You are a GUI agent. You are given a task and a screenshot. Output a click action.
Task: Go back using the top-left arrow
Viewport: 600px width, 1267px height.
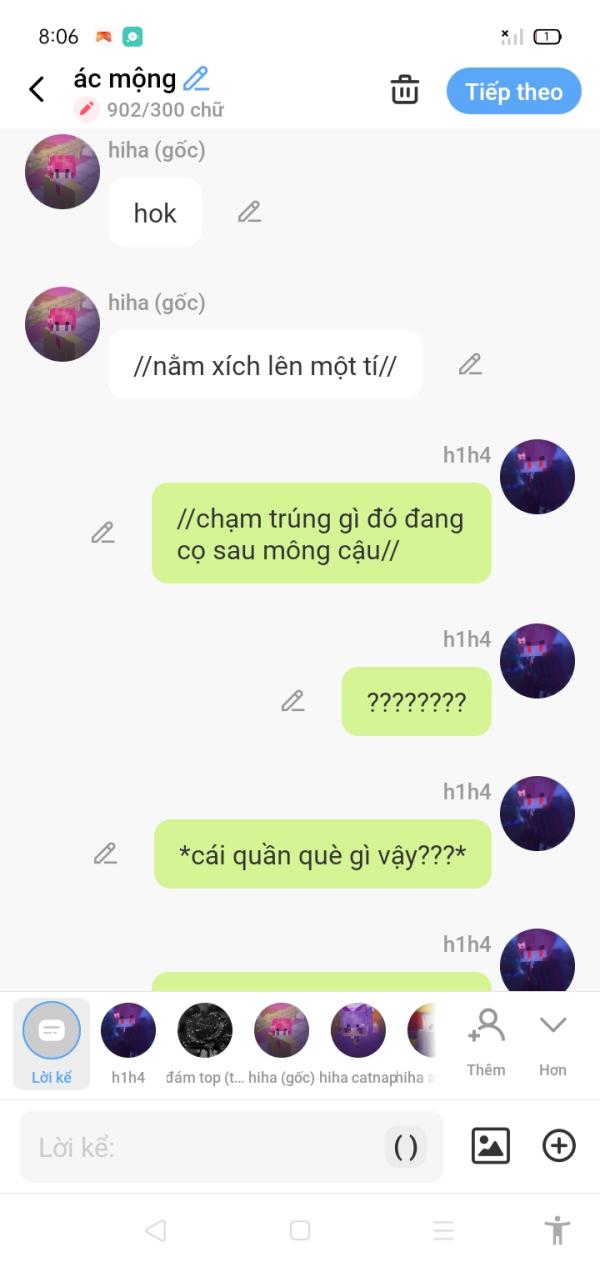pyautogui.click(x=37, y=90)
